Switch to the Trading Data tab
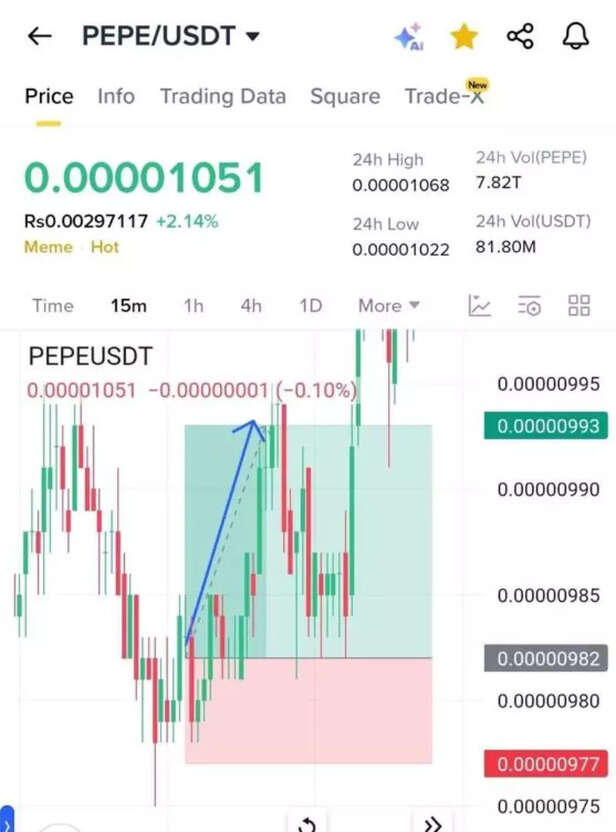The image size is (616, 832). 223,96
